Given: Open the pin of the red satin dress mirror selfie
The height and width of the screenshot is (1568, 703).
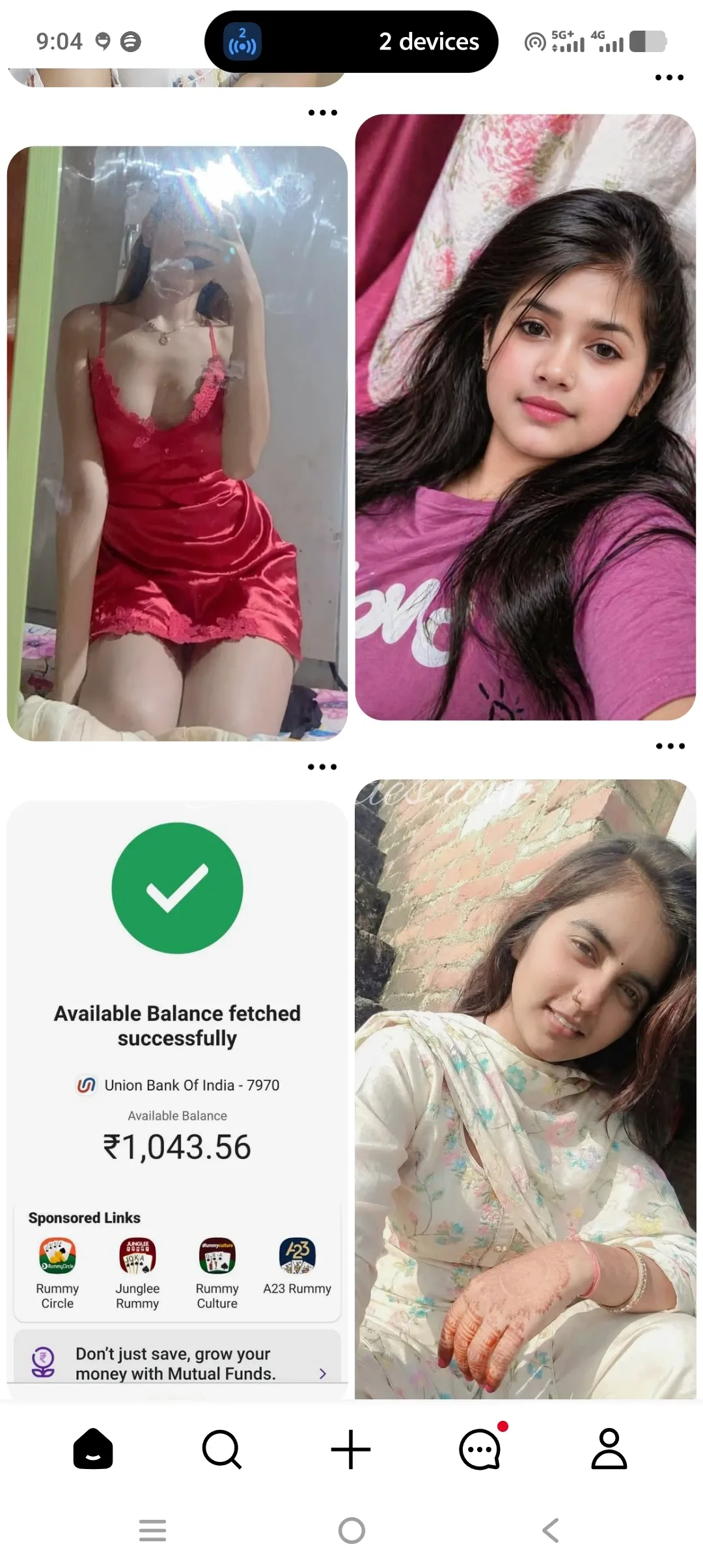Looking at the screenshot, I should (x=177, y=443).
